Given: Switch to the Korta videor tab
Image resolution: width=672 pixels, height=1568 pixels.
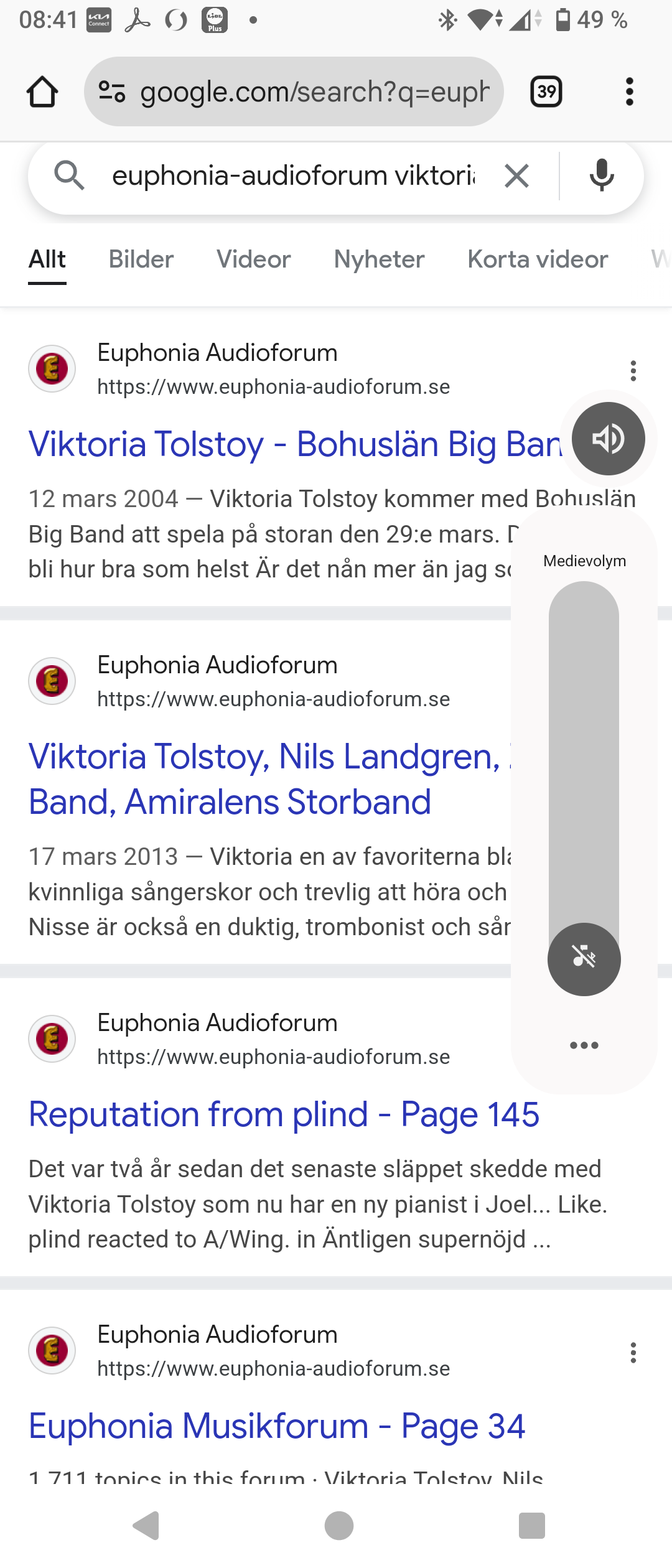Looking at the screenshot, I should 538,259.
